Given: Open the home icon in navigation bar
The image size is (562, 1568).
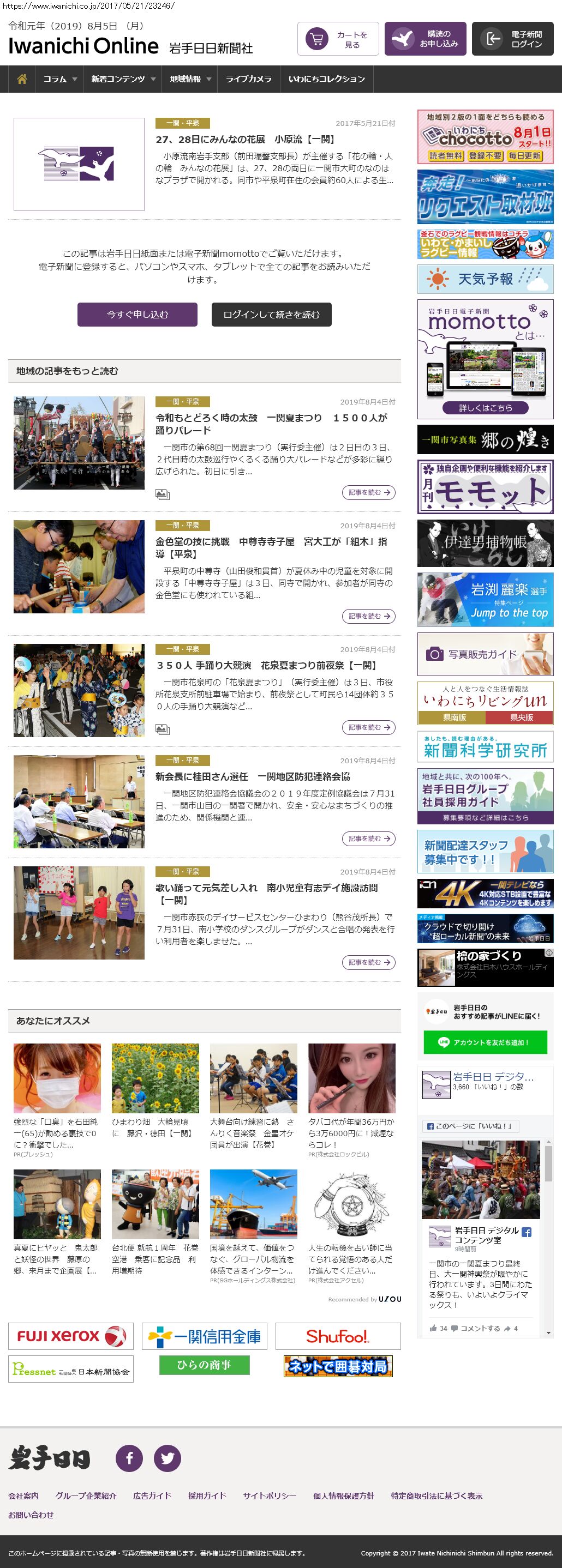Looking at the screenshot, I should click(x=22, y=79).
